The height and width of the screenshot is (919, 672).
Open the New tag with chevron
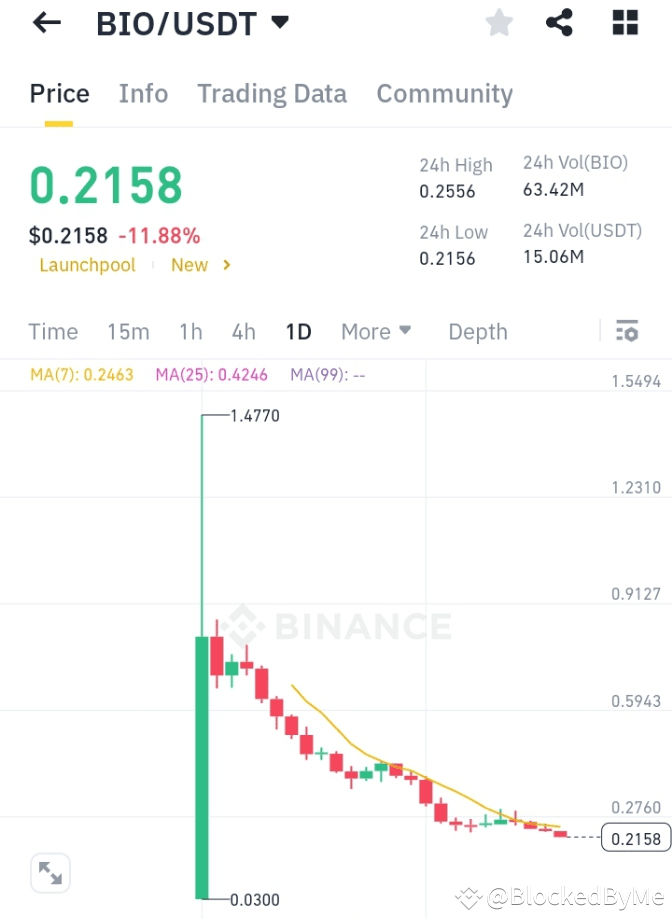[x=200, y=265]
